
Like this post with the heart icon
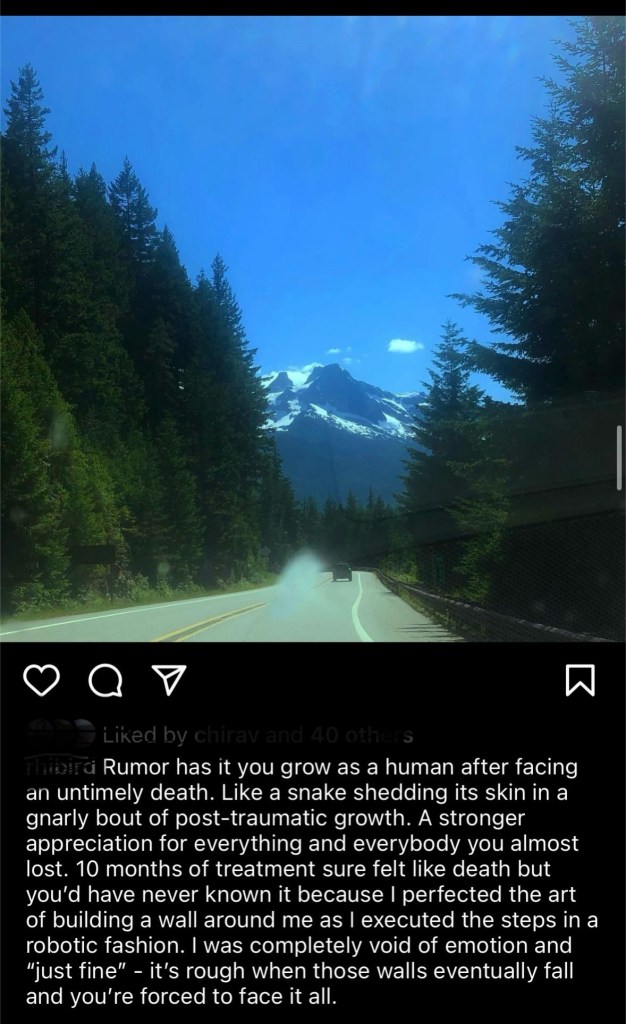[41, 680]
